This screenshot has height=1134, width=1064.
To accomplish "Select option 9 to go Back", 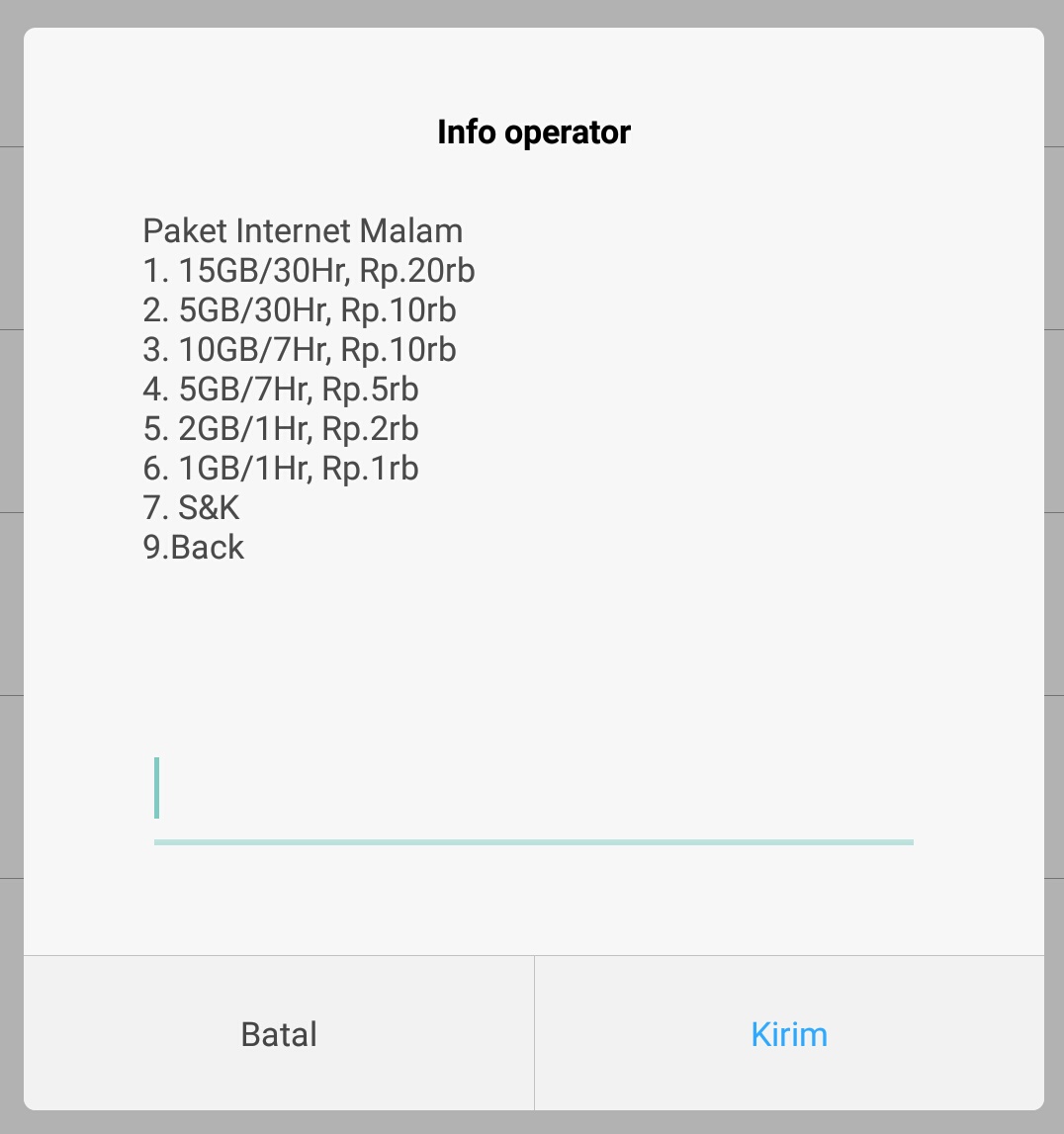I will (x=193, y=547).
